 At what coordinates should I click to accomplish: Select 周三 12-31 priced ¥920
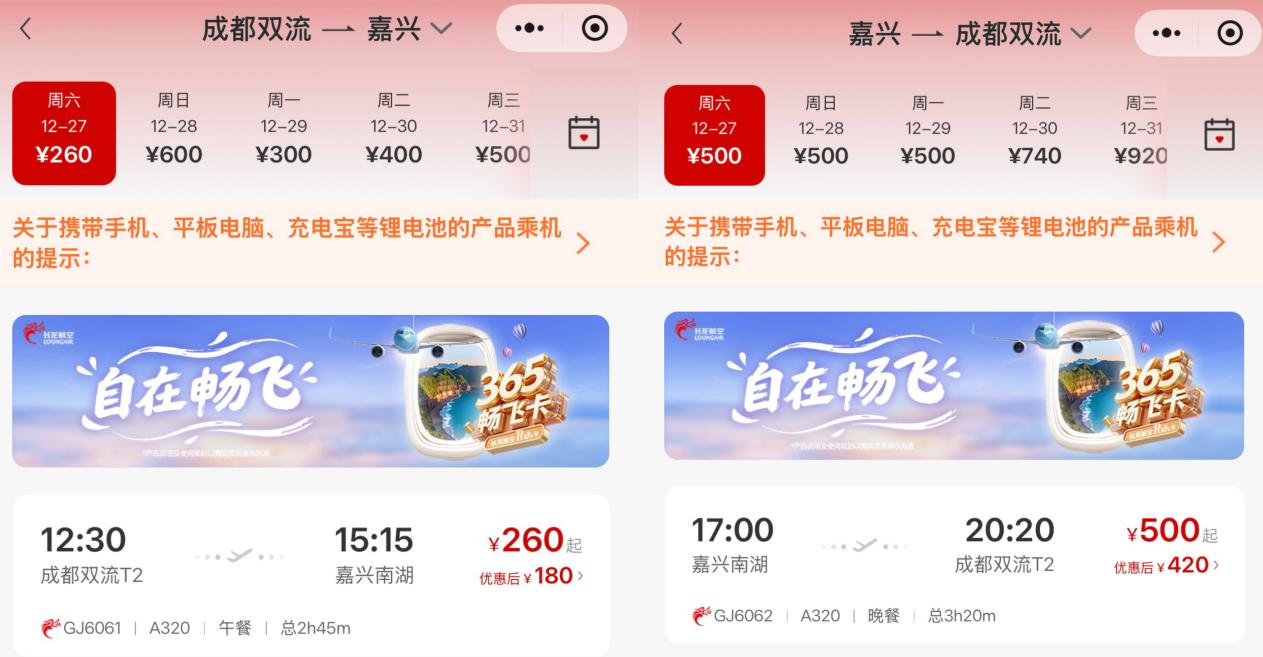(x=1140, y=130)
